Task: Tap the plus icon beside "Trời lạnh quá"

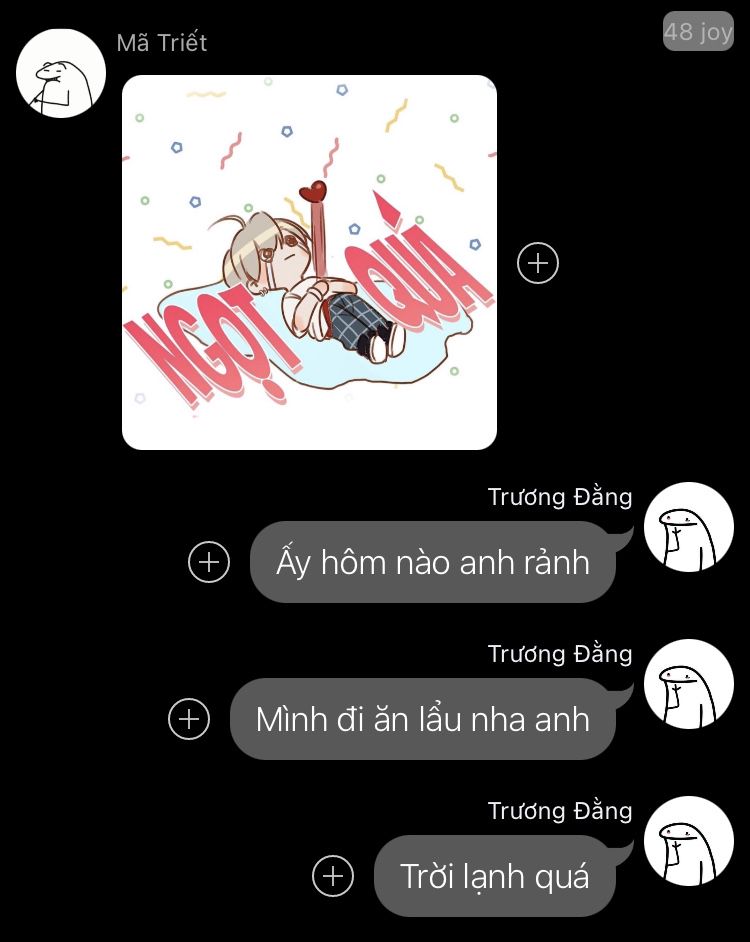Action: (x=333, y=876)
